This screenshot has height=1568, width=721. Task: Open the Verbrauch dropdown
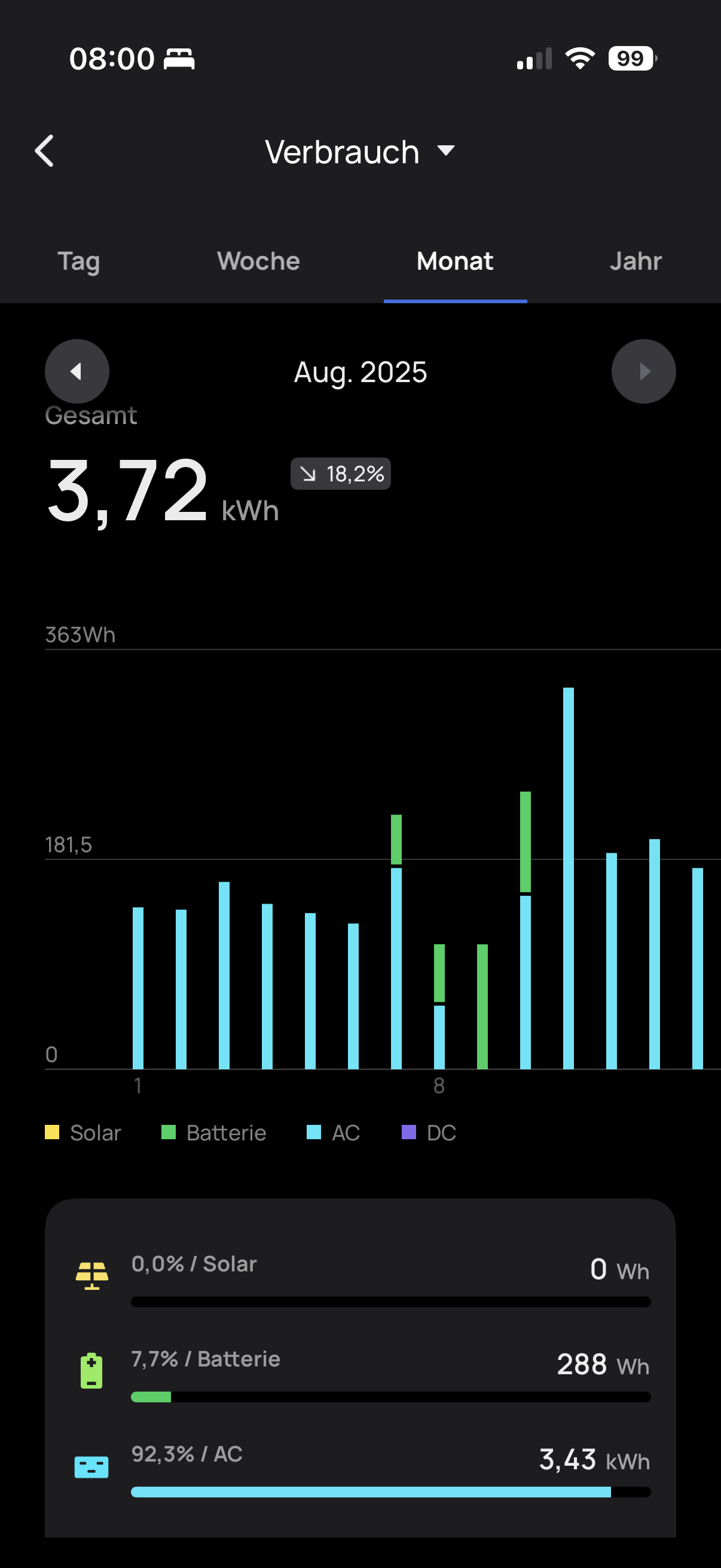(359, 151)
